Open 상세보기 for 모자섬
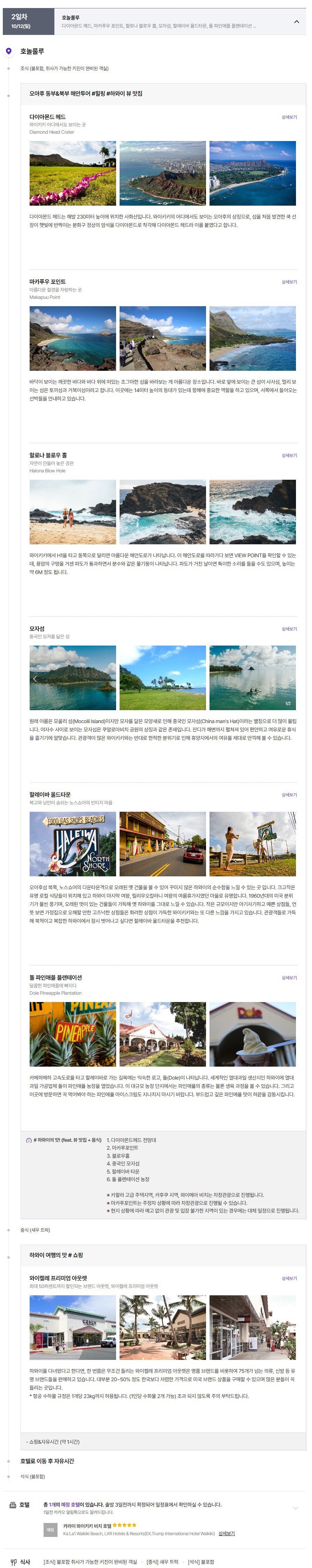 (x=289, y=629)
